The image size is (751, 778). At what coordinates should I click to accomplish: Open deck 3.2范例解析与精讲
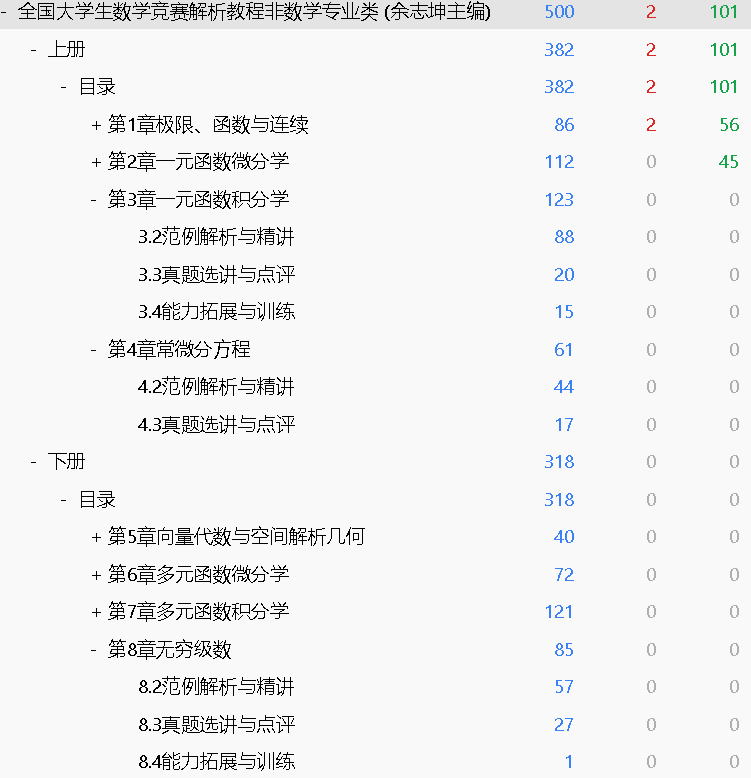coord(216,237)
